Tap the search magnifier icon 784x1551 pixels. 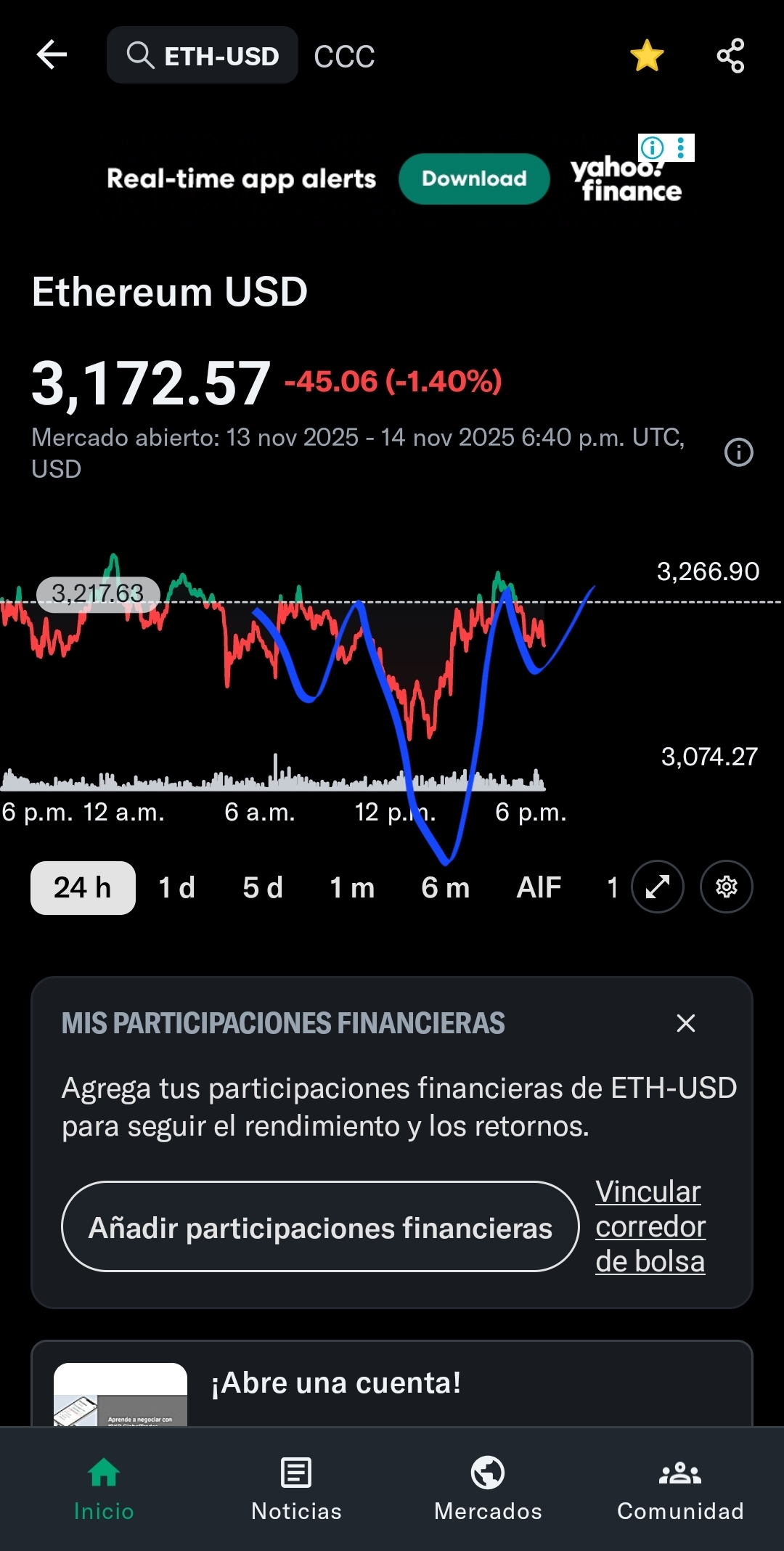coord(140,54)
